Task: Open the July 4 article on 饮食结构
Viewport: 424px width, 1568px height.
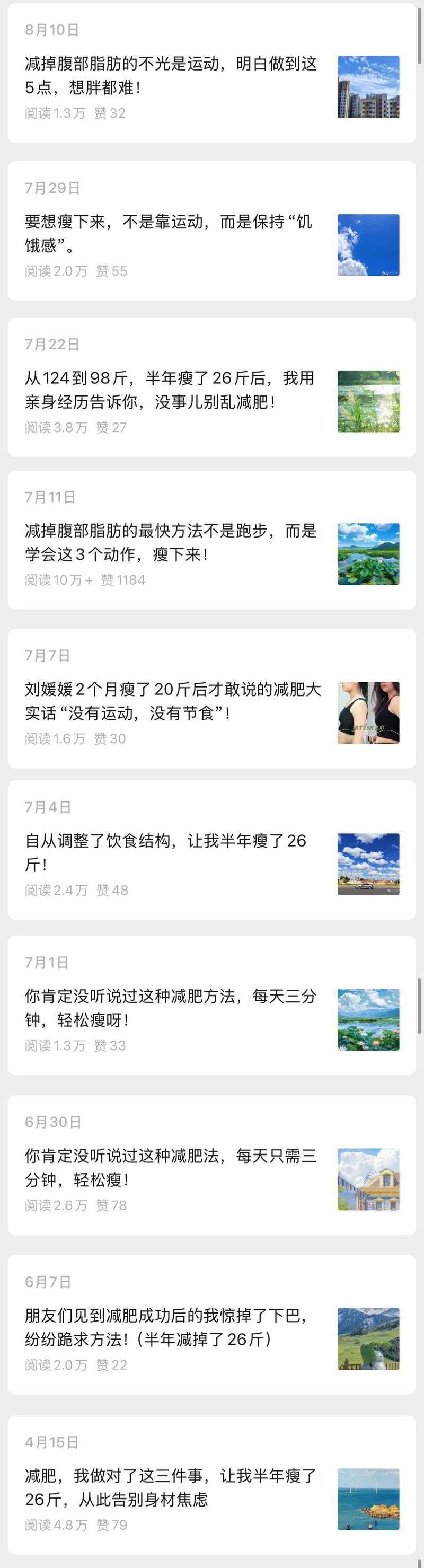Action: [x=165, y=852]
